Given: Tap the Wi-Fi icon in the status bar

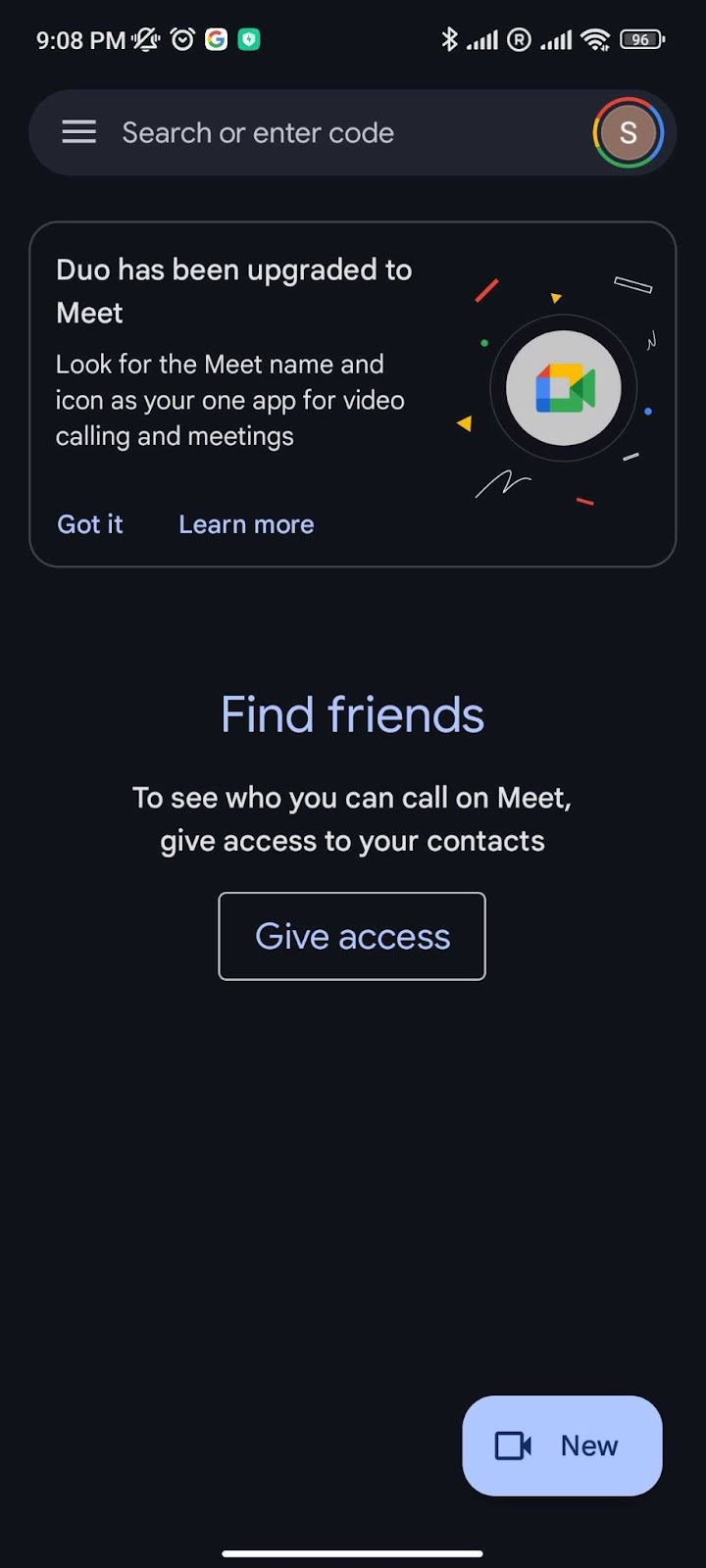Looking at the screenshot, I should (x=595, y=39).
